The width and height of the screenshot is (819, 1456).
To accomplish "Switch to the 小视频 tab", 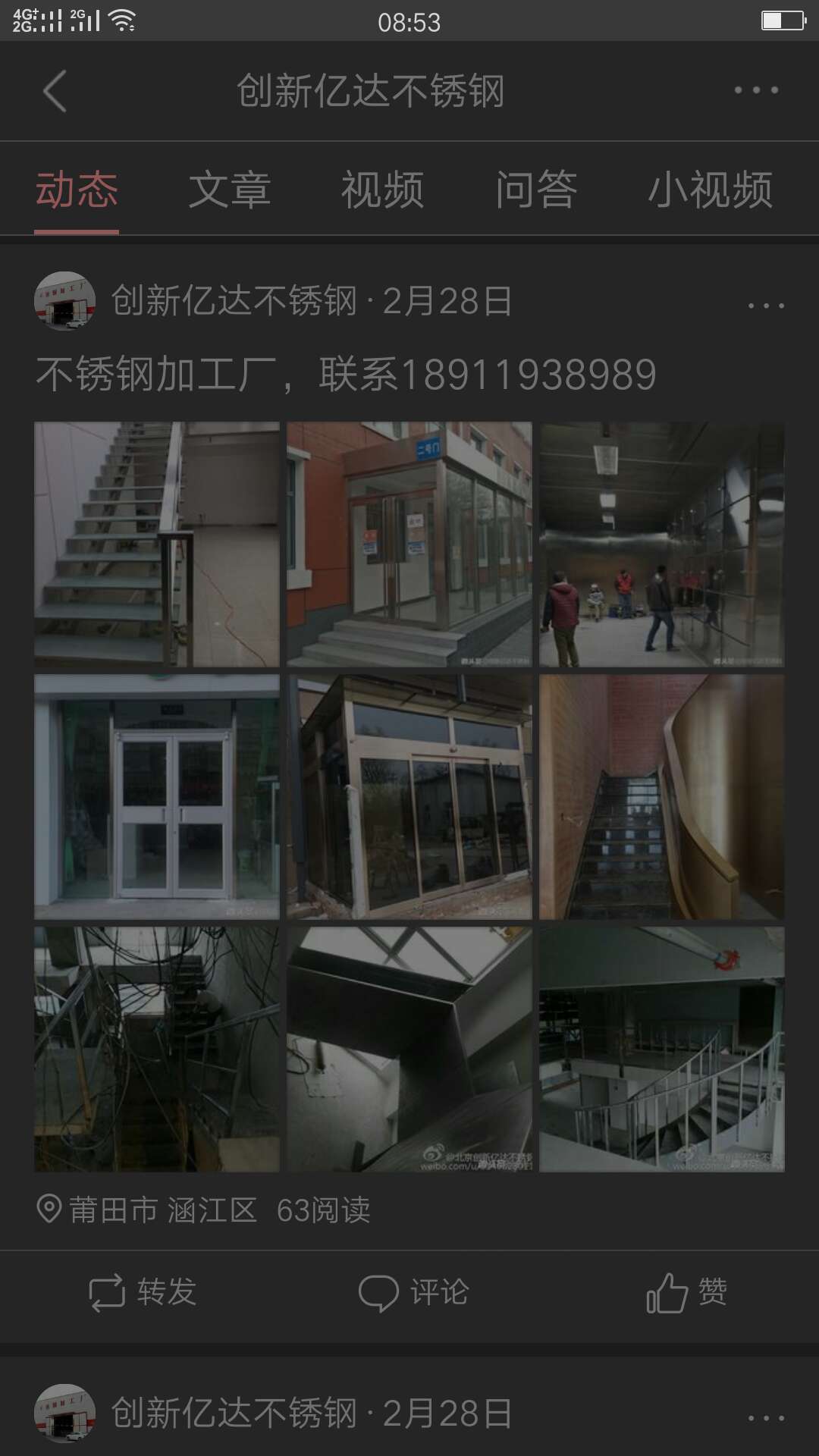I will tap(710, 190).
